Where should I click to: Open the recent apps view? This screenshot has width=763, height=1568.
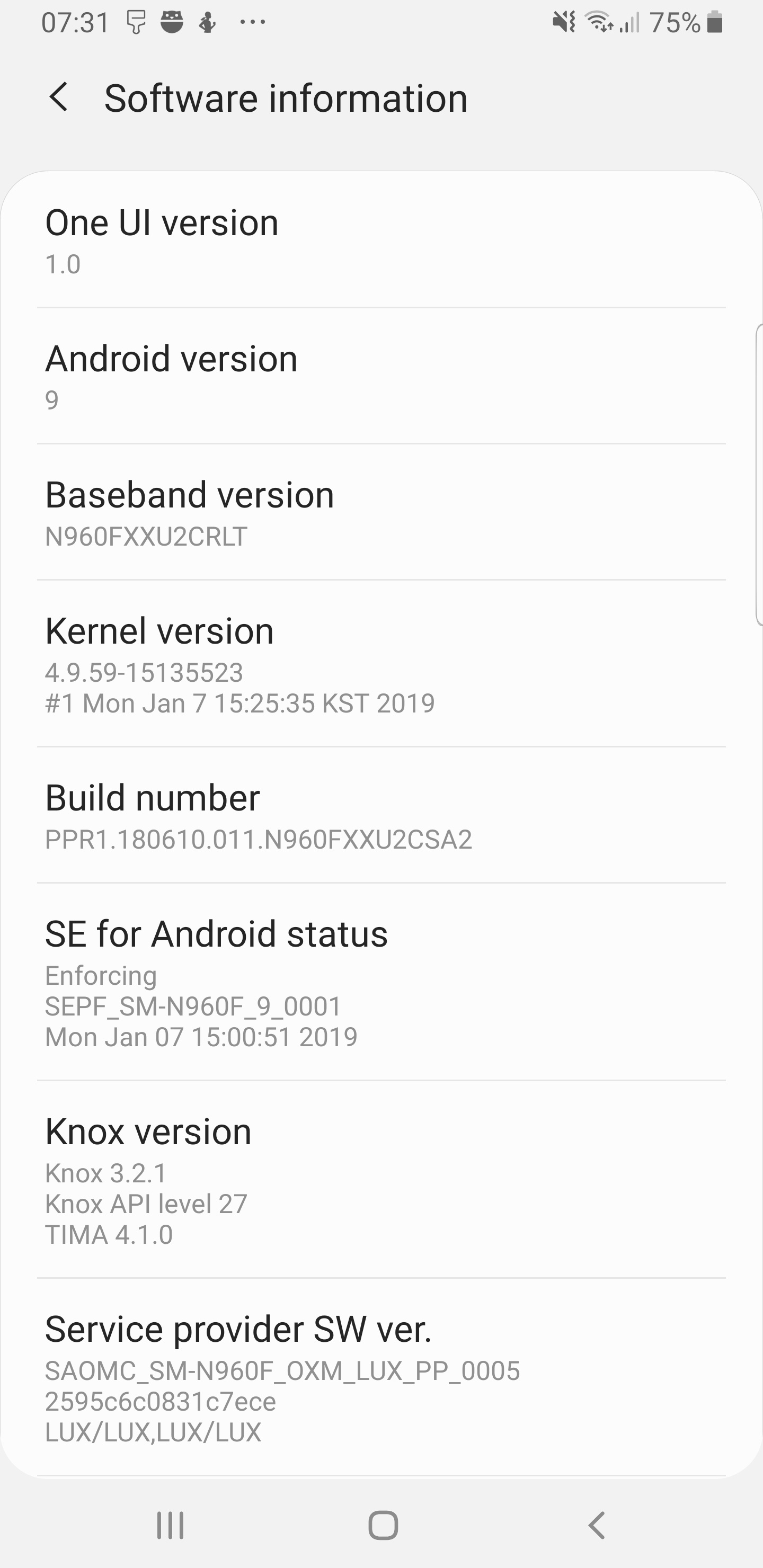coord(171,1525)
